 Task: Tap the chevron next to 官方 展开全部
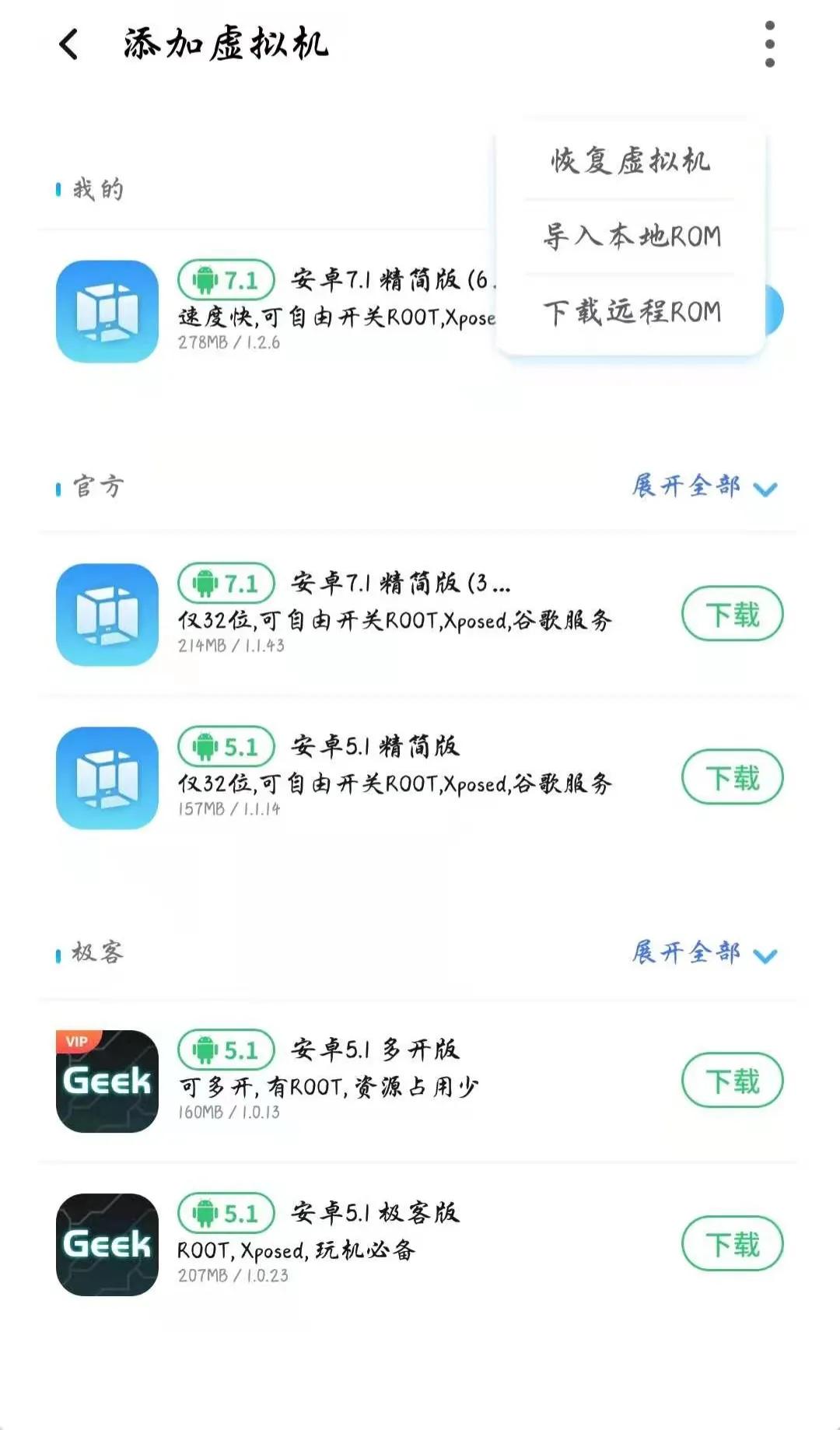click(766, 490)
